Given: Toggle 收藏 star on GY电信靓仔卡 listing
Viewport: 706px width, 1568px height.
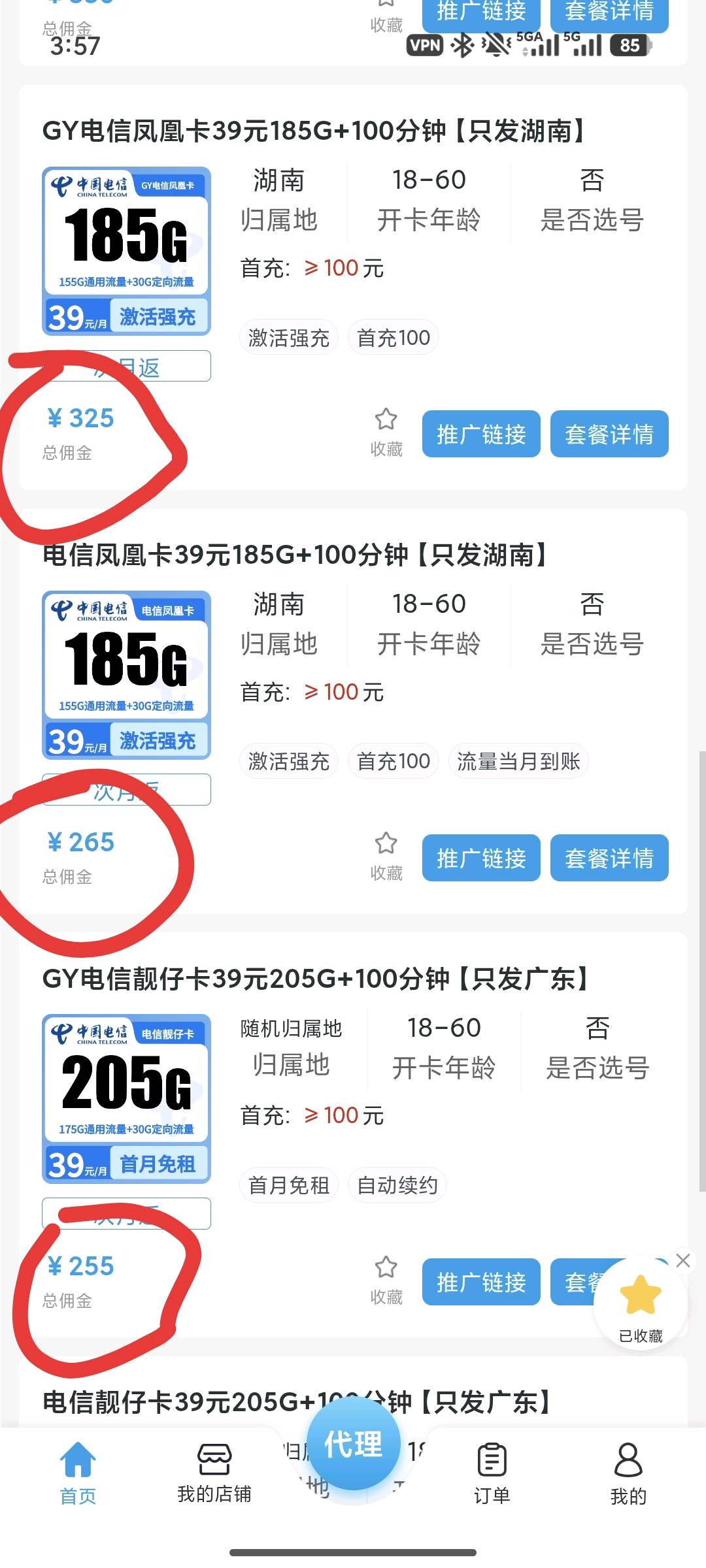Looking at the screenshot, I should [386, 1268].
